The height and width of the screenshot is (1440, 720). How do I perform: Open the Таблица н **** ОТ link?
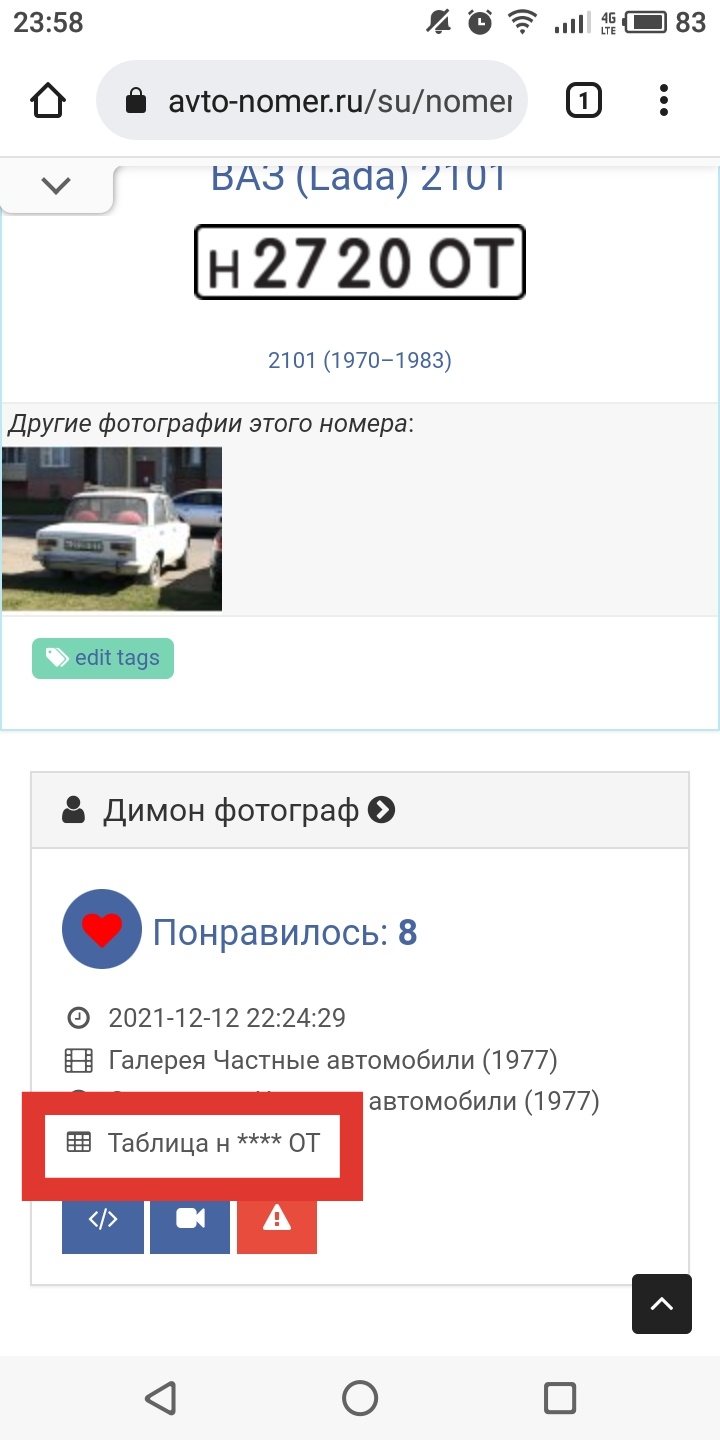click(214, 1142)
